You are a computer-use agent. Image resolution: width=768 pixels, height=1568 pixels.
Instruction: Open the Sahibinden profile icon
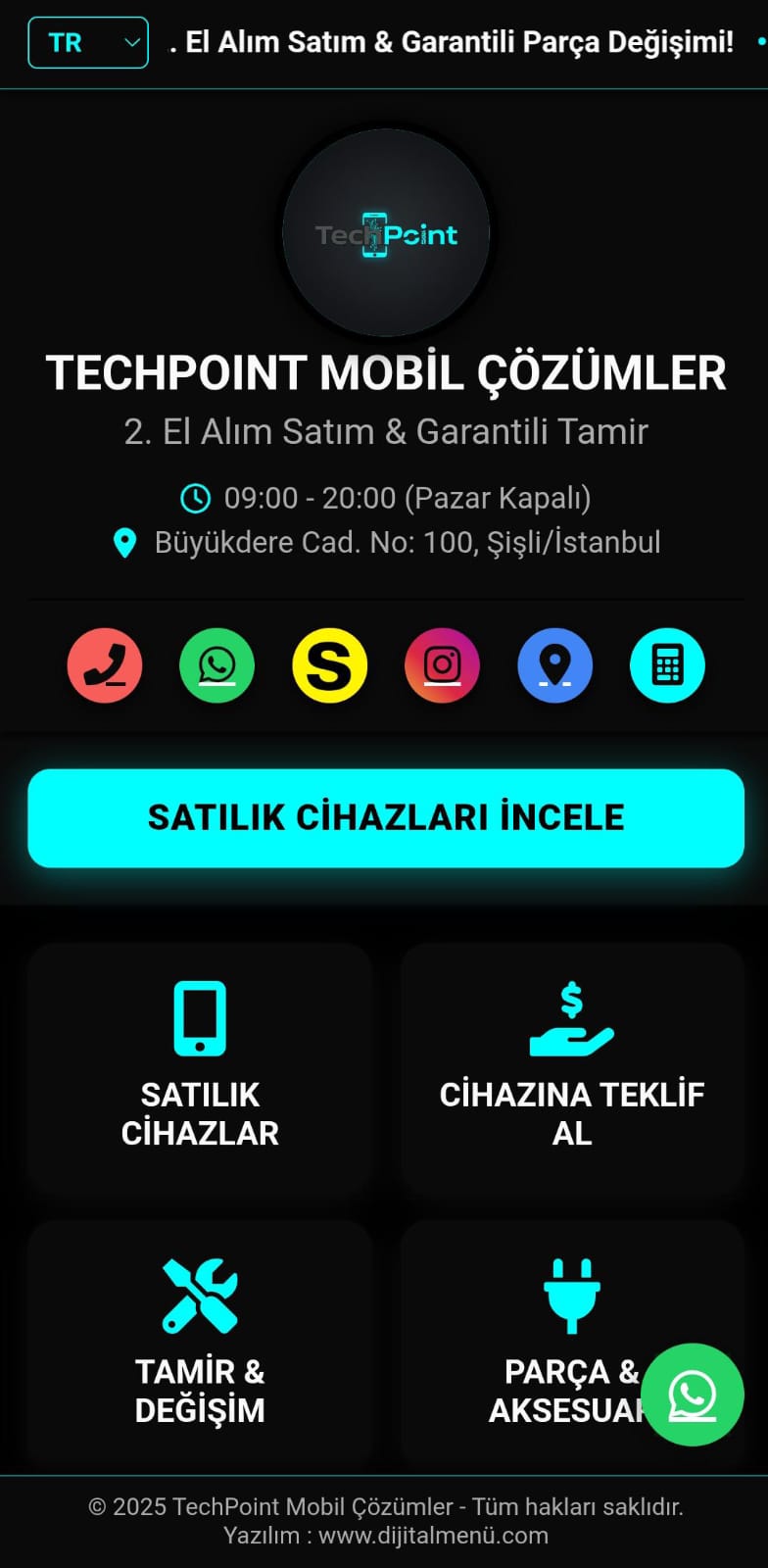tap(330, 665)
